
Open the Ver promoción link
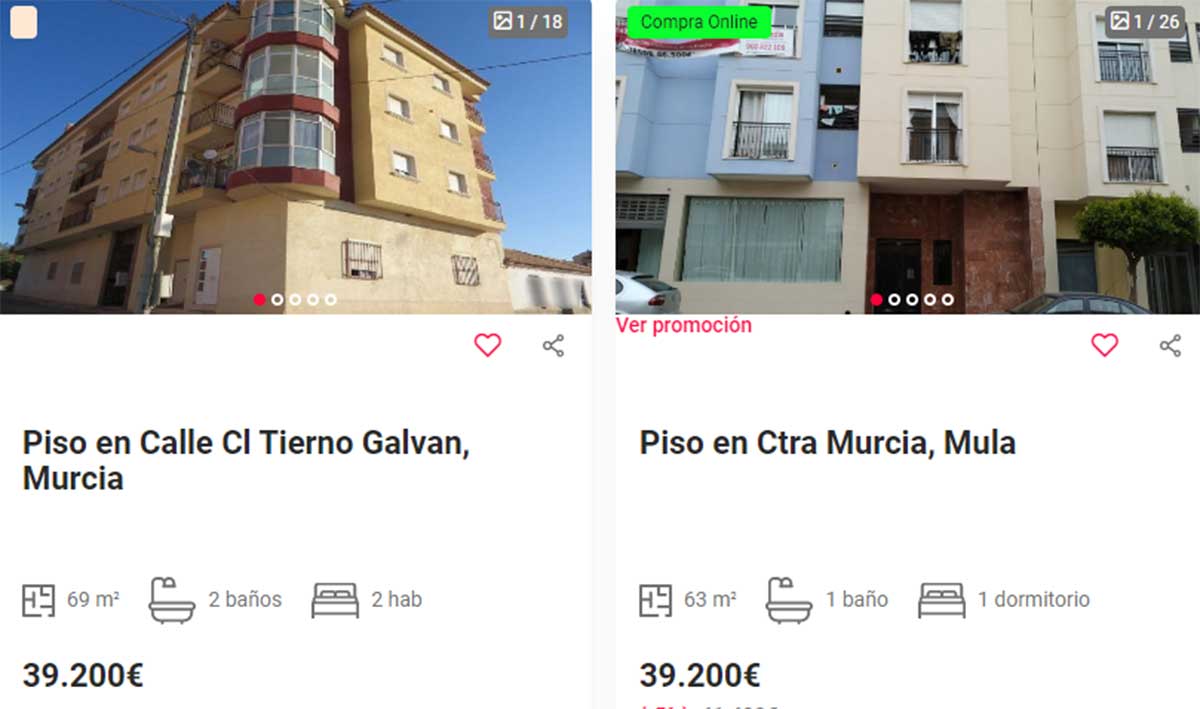pyautogui.click(x=683, y=325)
